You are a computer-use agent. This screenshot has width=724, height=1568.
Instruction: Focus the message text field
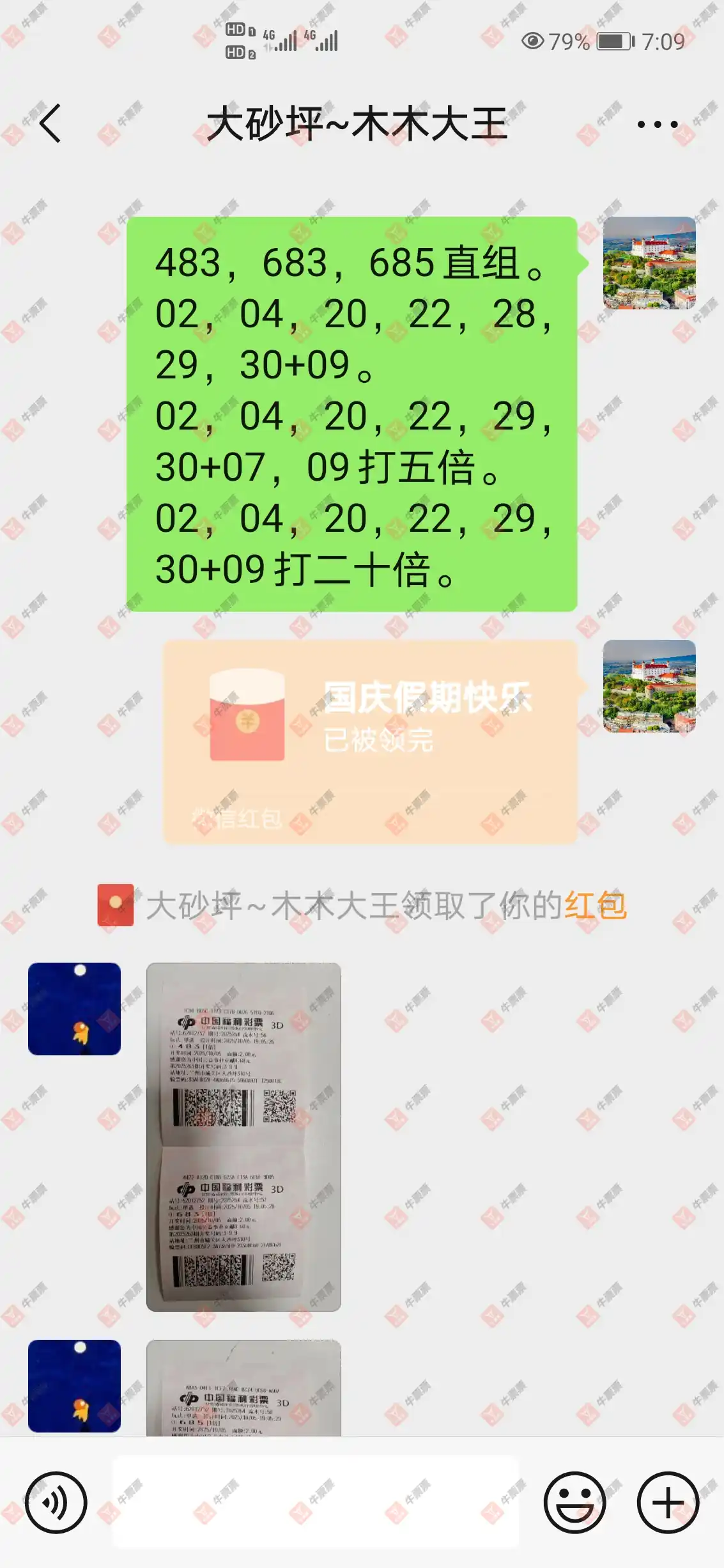tap(316, 1502)
